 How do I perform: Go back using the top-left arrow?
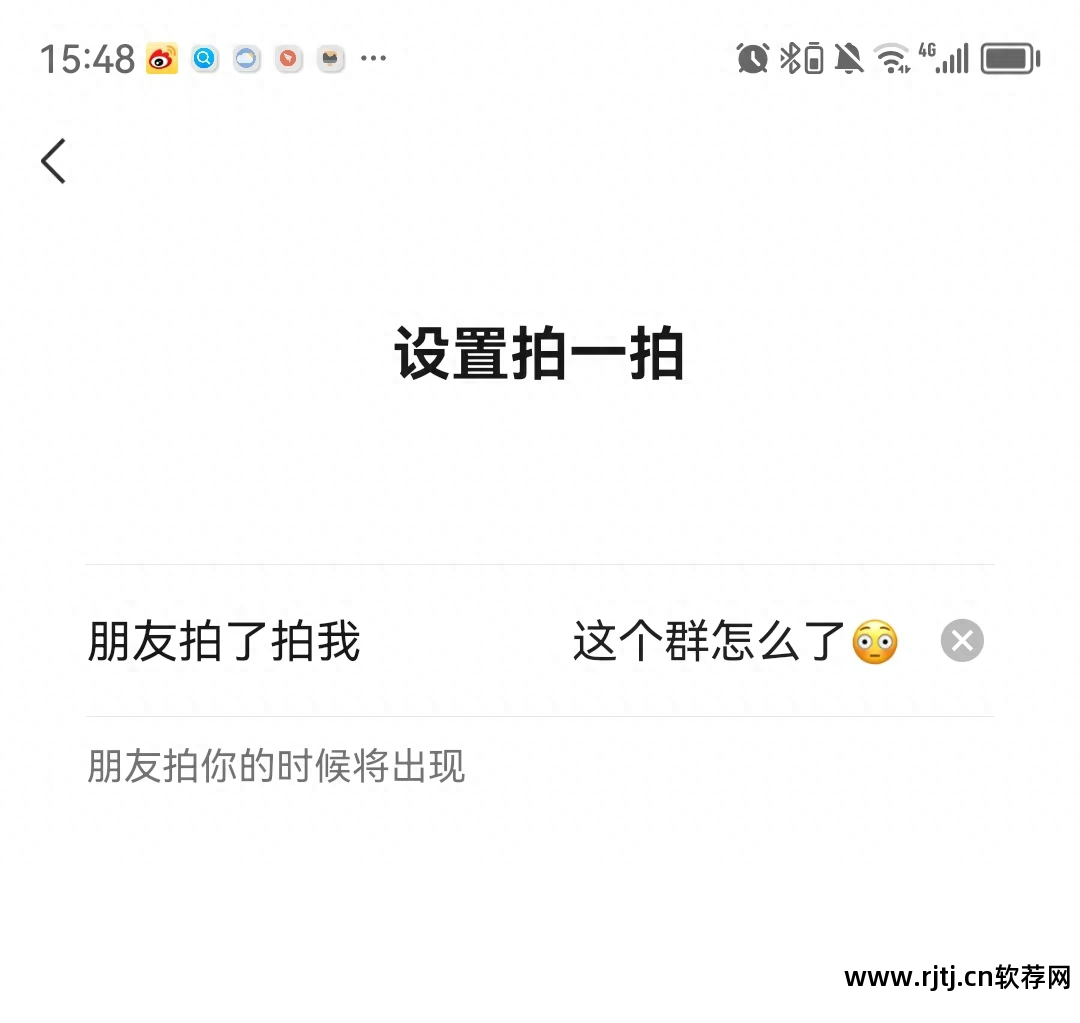pyautogui.click(x=54, y=161)
